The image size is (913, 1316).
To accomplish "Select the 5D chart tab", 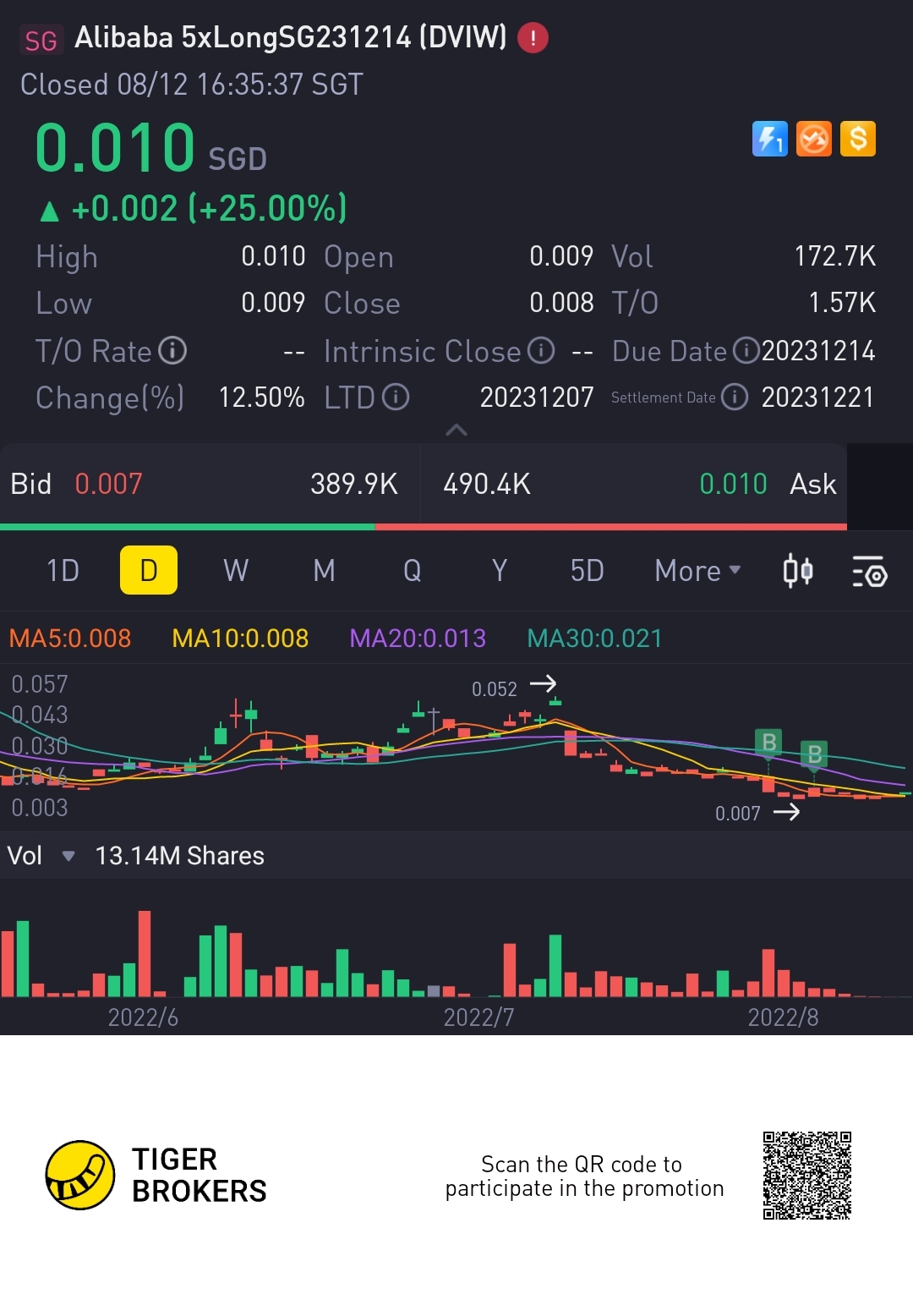I will click(587, 570).
